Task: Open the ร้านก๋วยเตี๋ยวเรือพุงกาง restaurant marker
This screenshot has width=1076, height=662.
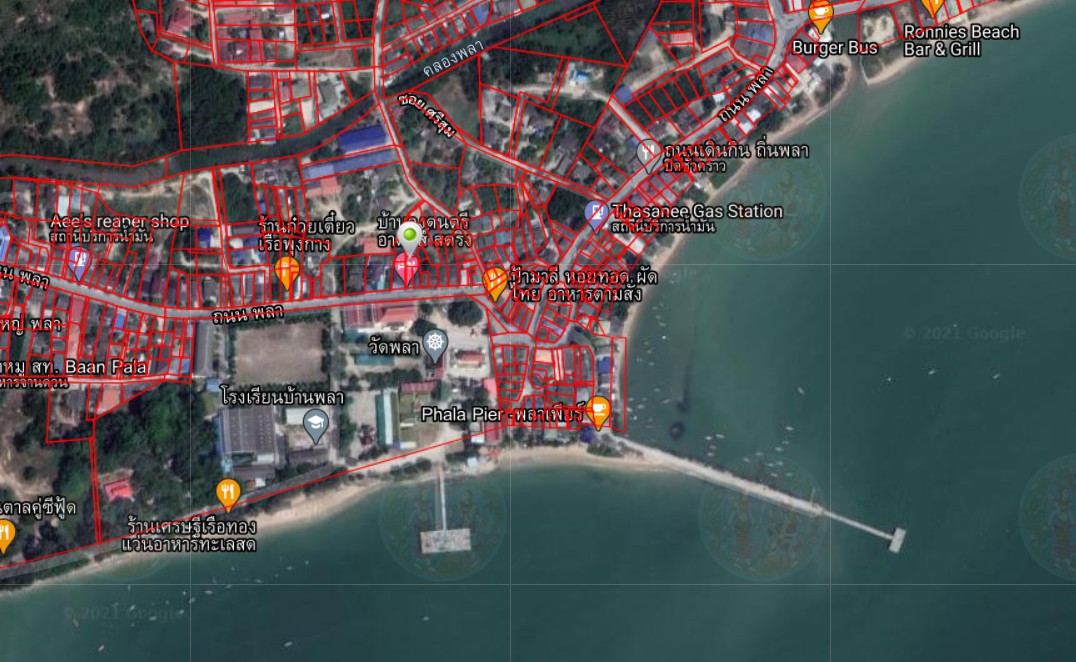Action: coord(287,270)
